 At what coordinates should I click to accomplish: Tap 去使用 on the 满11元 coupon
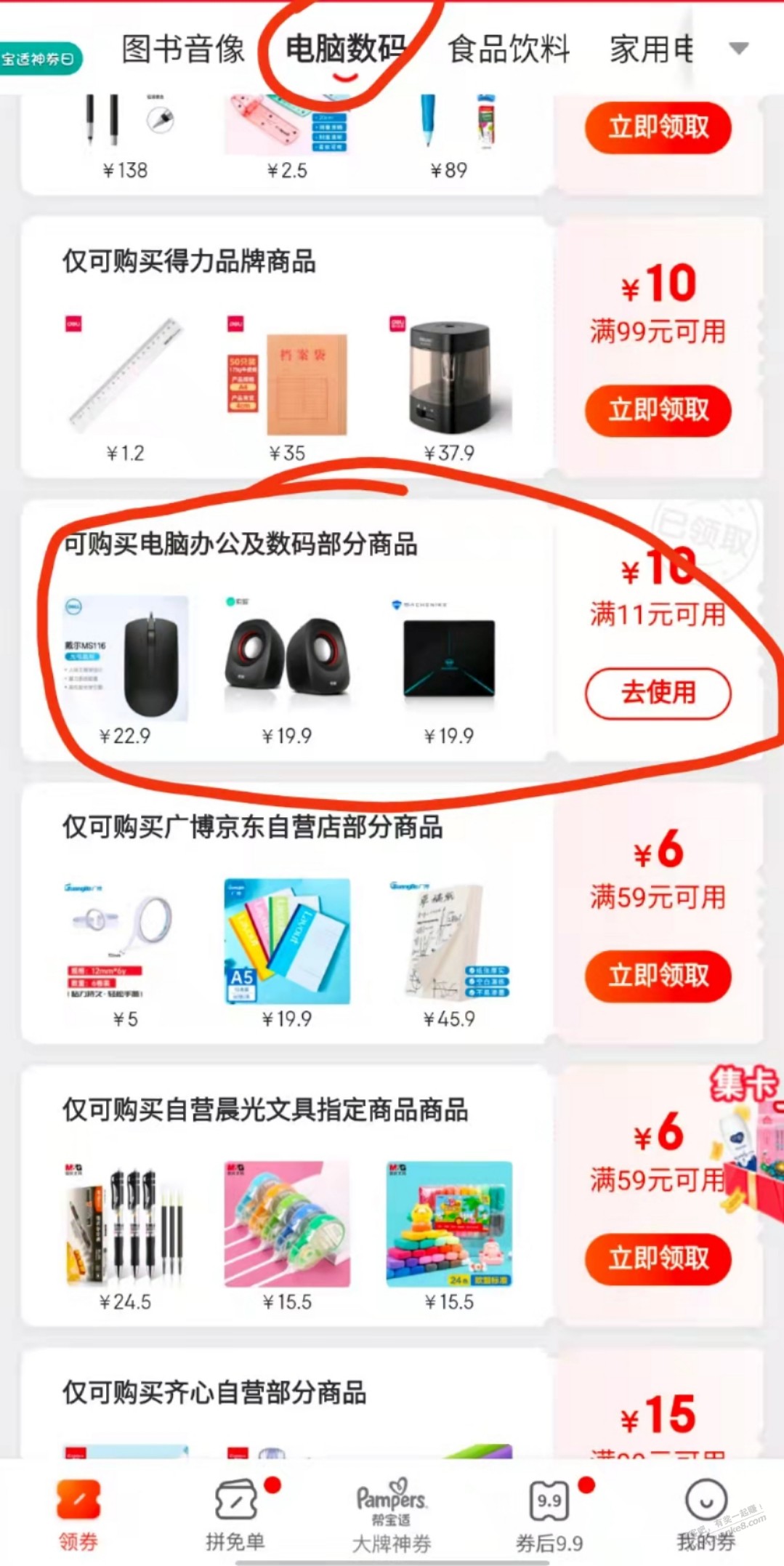tap(658, 692)
